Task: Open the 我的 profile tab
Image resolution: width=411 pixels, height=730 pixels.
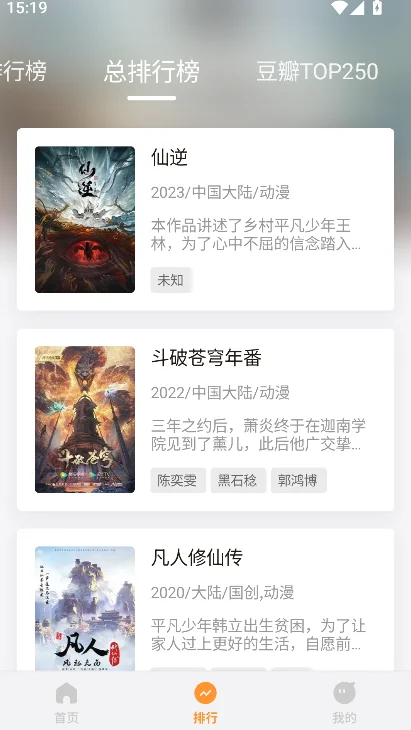Action: click(344, 702)
